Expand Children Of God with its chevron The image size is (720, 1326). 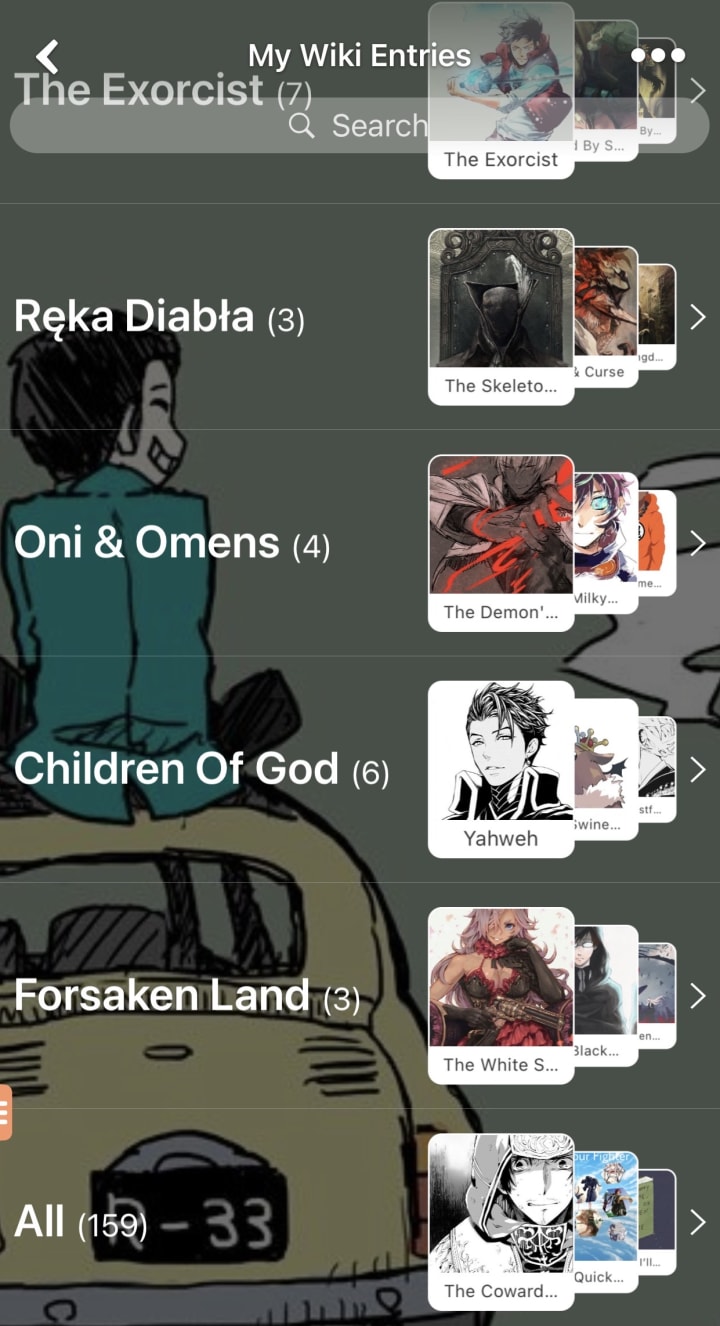pyautogui.click(x=698, y=770)
